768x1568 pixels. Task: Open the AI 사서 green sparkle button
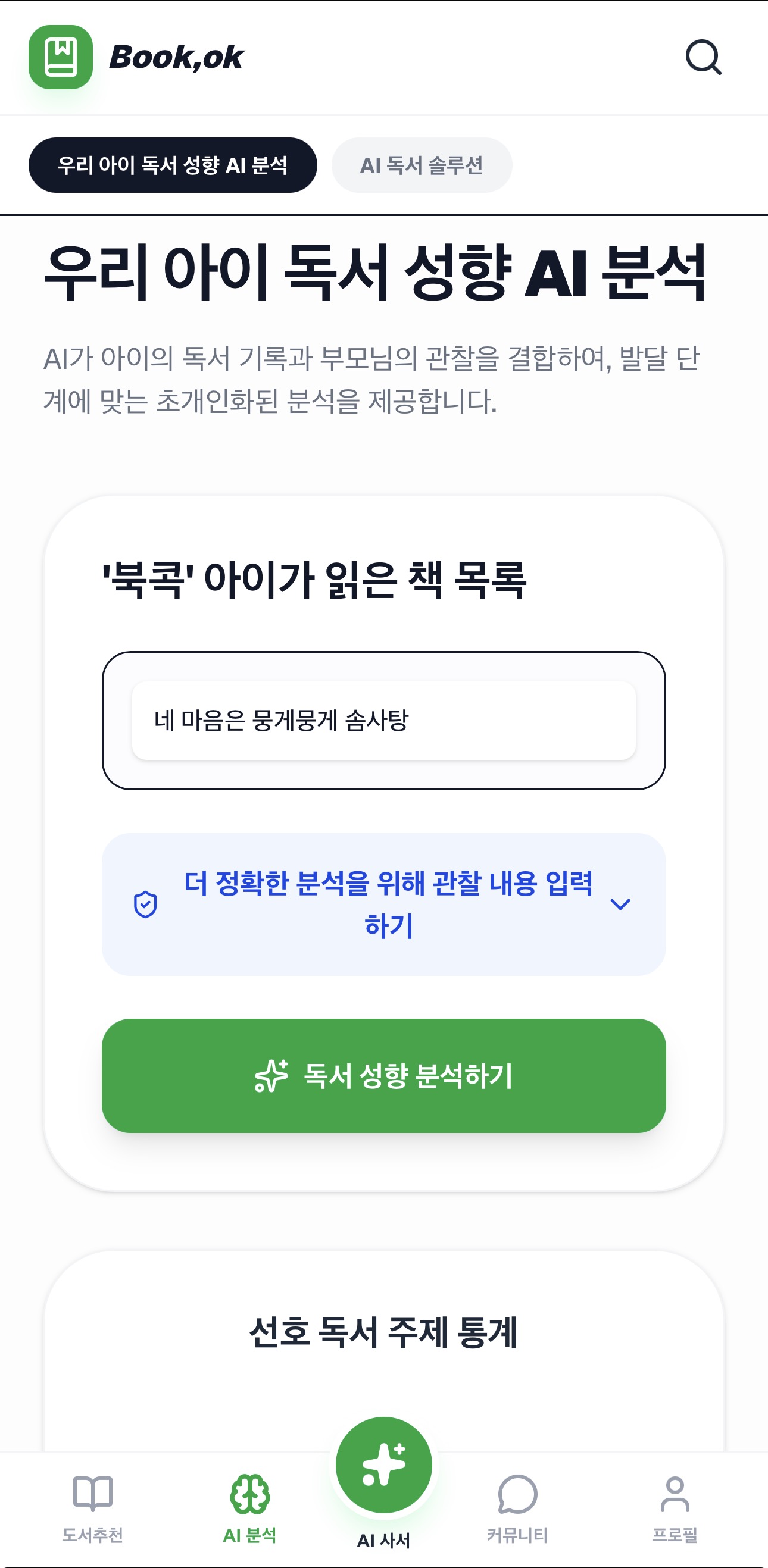click(x=383, y=1464)
